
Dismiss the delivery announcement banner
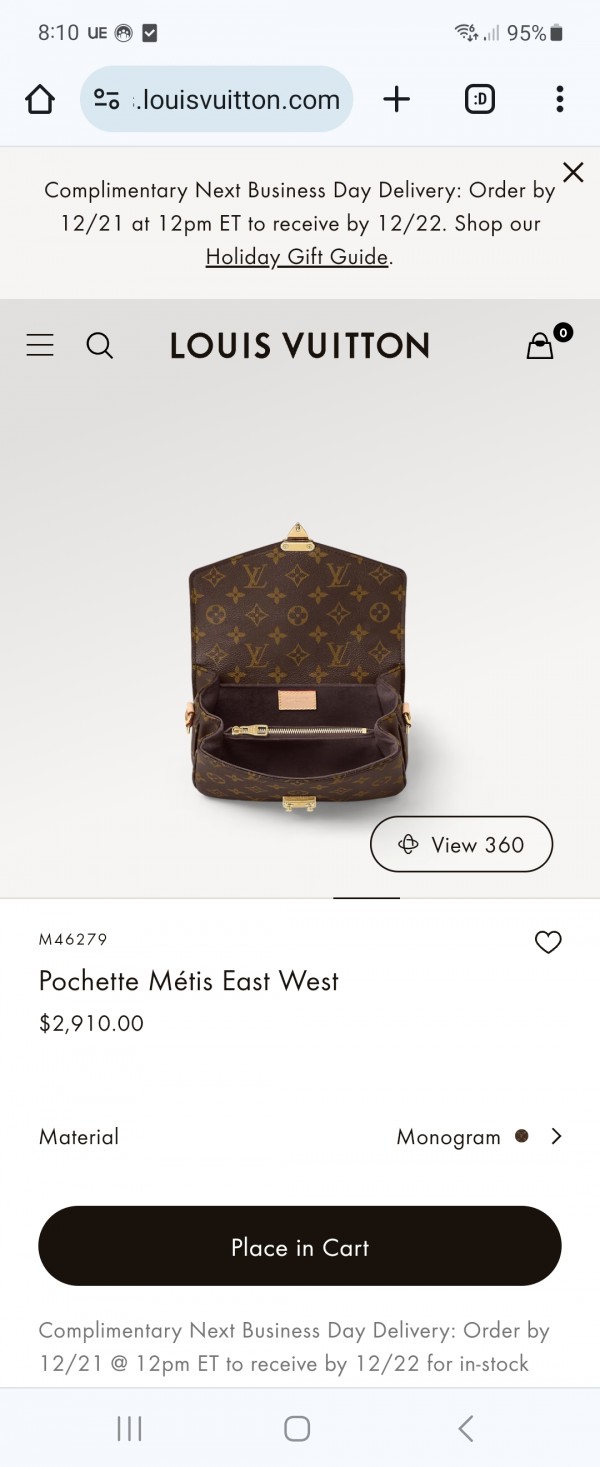[572, 173]
